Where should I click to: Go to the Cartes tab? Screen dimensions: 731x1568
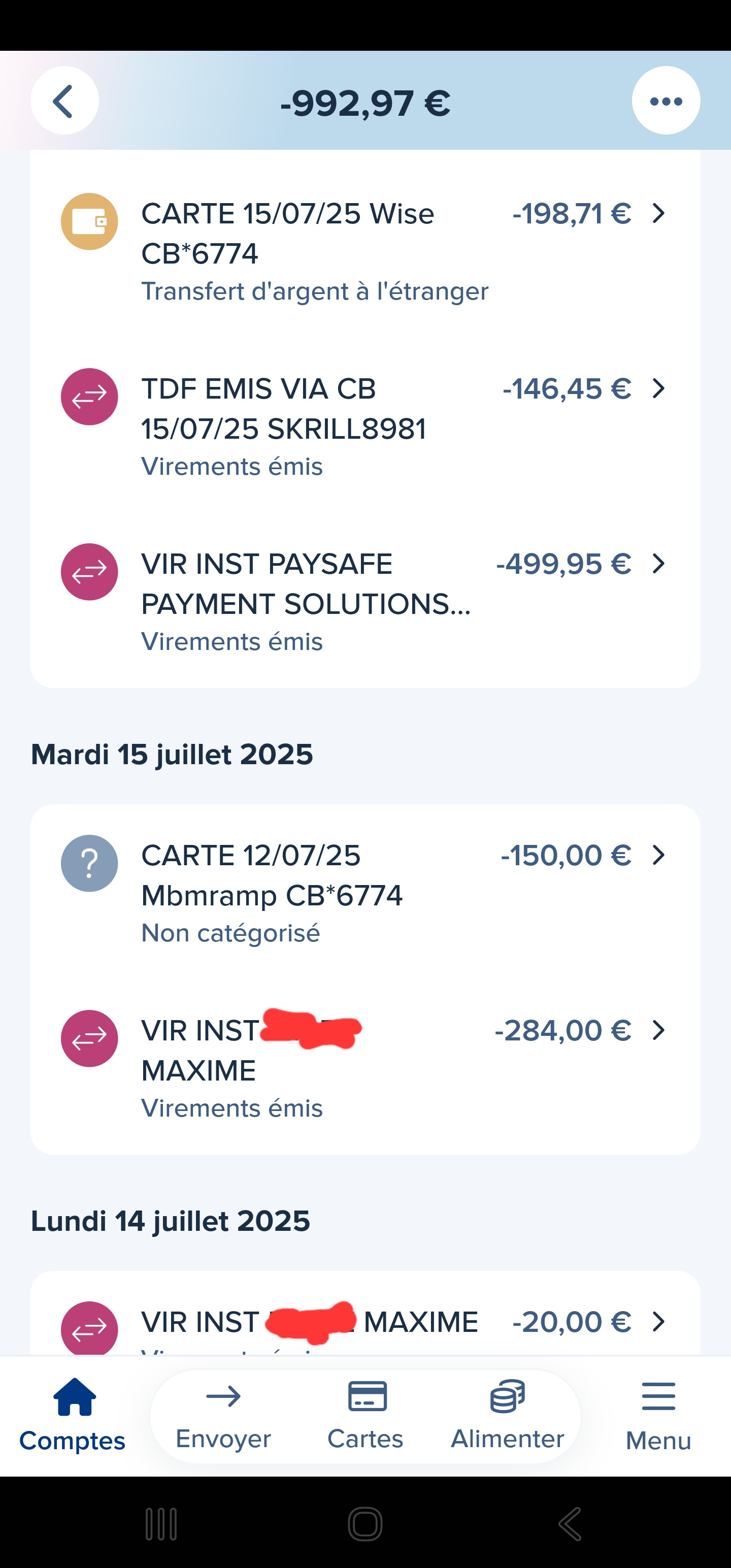coord(365,1416)
